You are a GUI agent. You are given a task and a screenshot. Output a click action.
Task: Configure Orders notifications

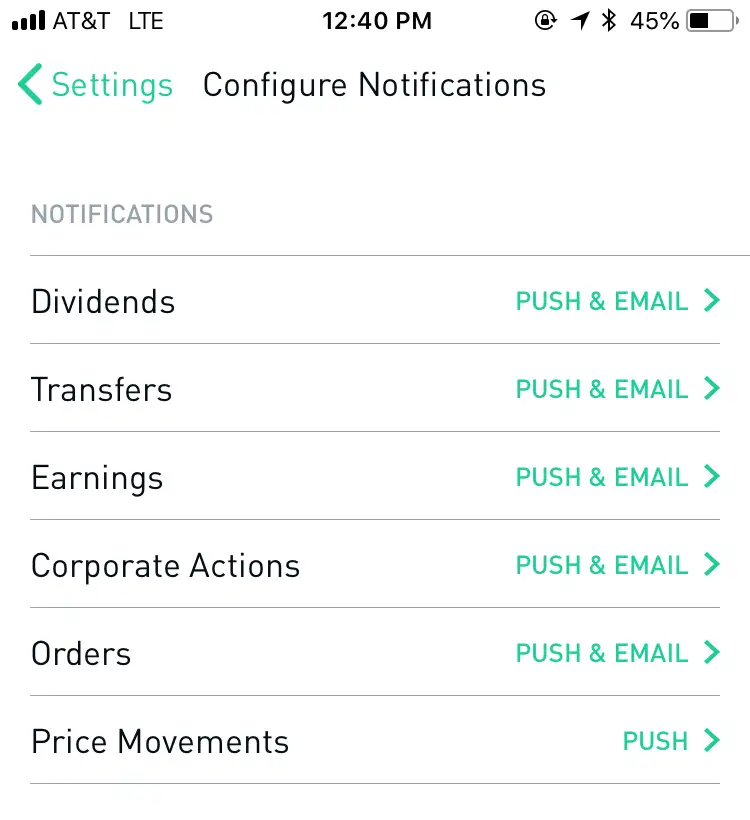(375, 653)
